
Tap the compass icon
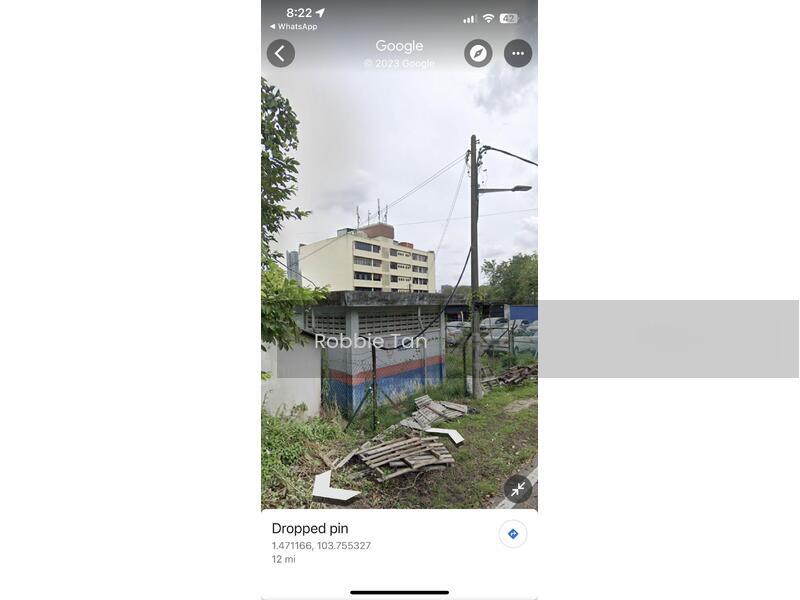(x=478, y=54)
